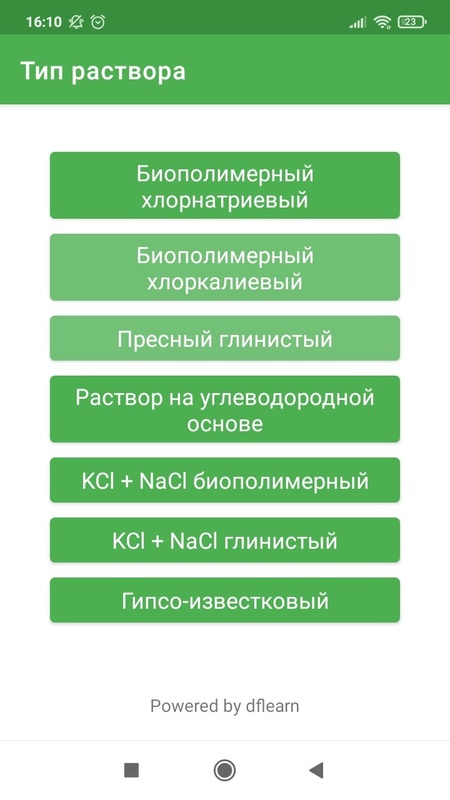Choose Биополимерный хлоркалиевый option
The width and height of the screenshot is (450, 800).
[x=224, y=267]
